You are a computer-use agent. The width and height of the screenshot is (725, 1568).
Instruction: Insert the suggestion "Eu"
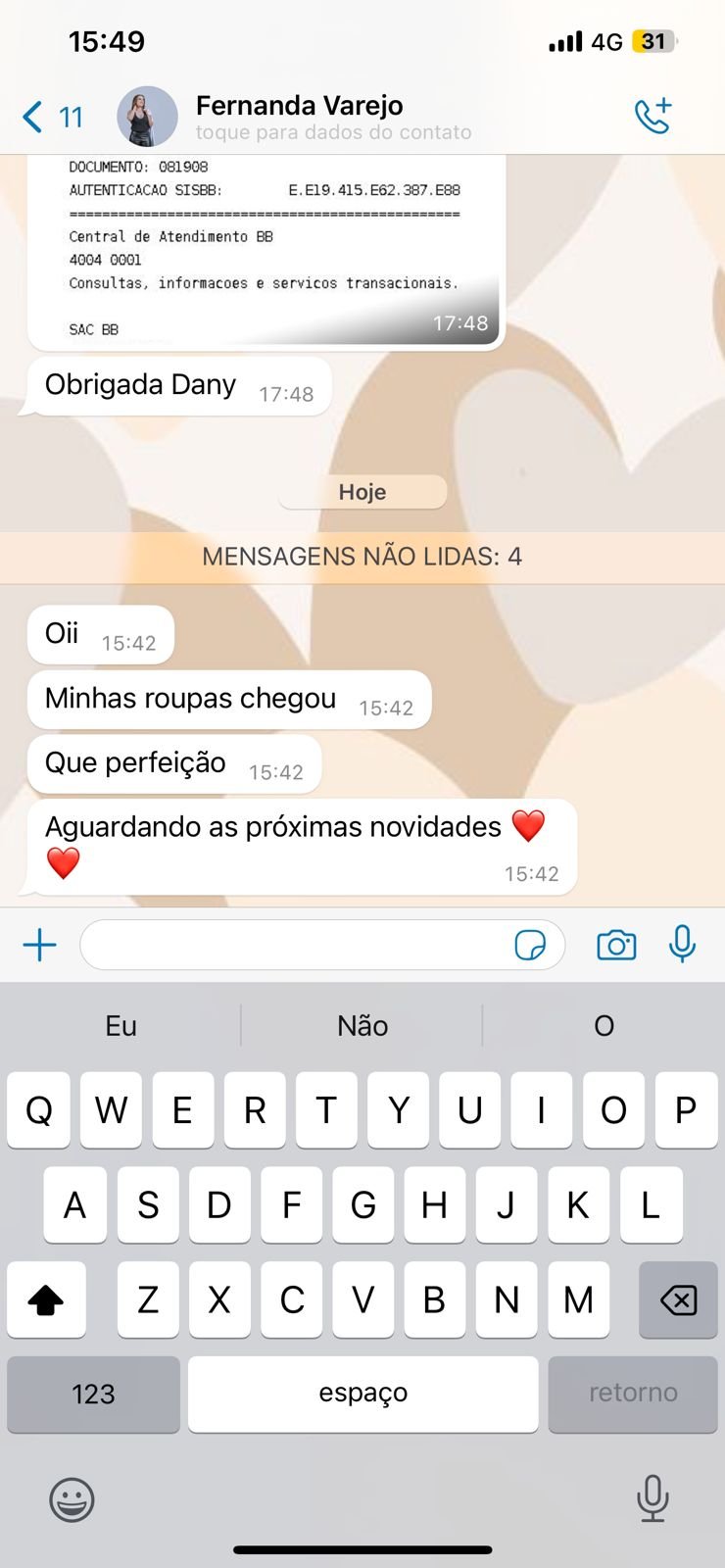pos(121,1026)
